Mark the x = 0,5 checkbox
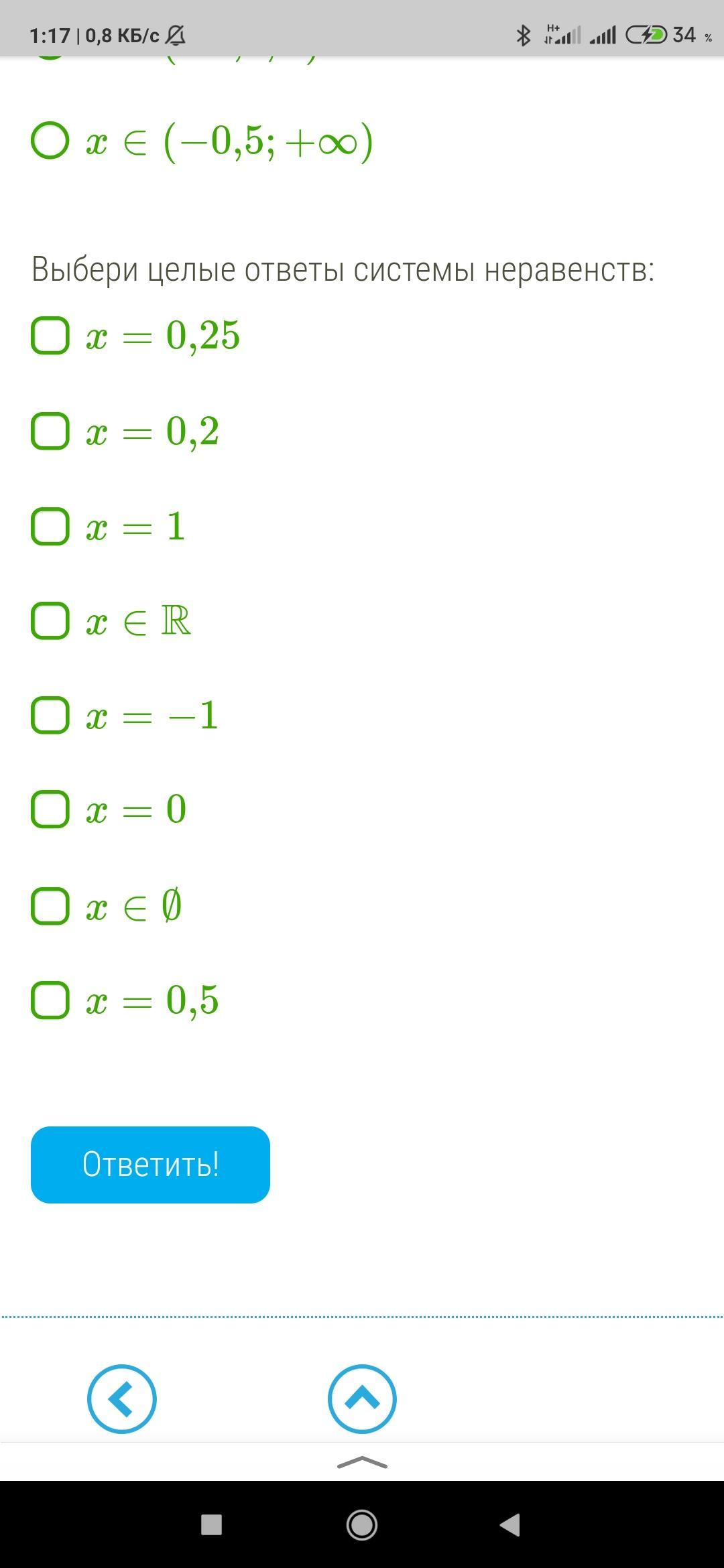Screen dimensions: 724x1568 [x=50, y=1000]
